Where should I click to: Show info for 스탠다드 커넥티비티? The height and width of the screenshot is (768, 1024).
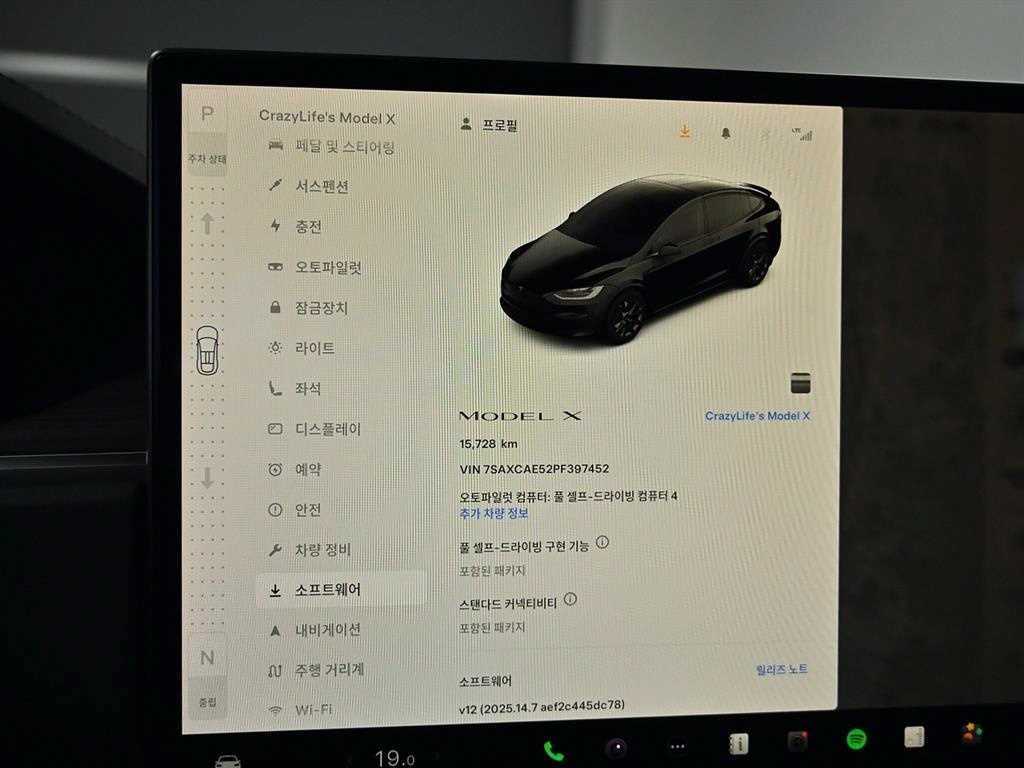click(570, 599)
